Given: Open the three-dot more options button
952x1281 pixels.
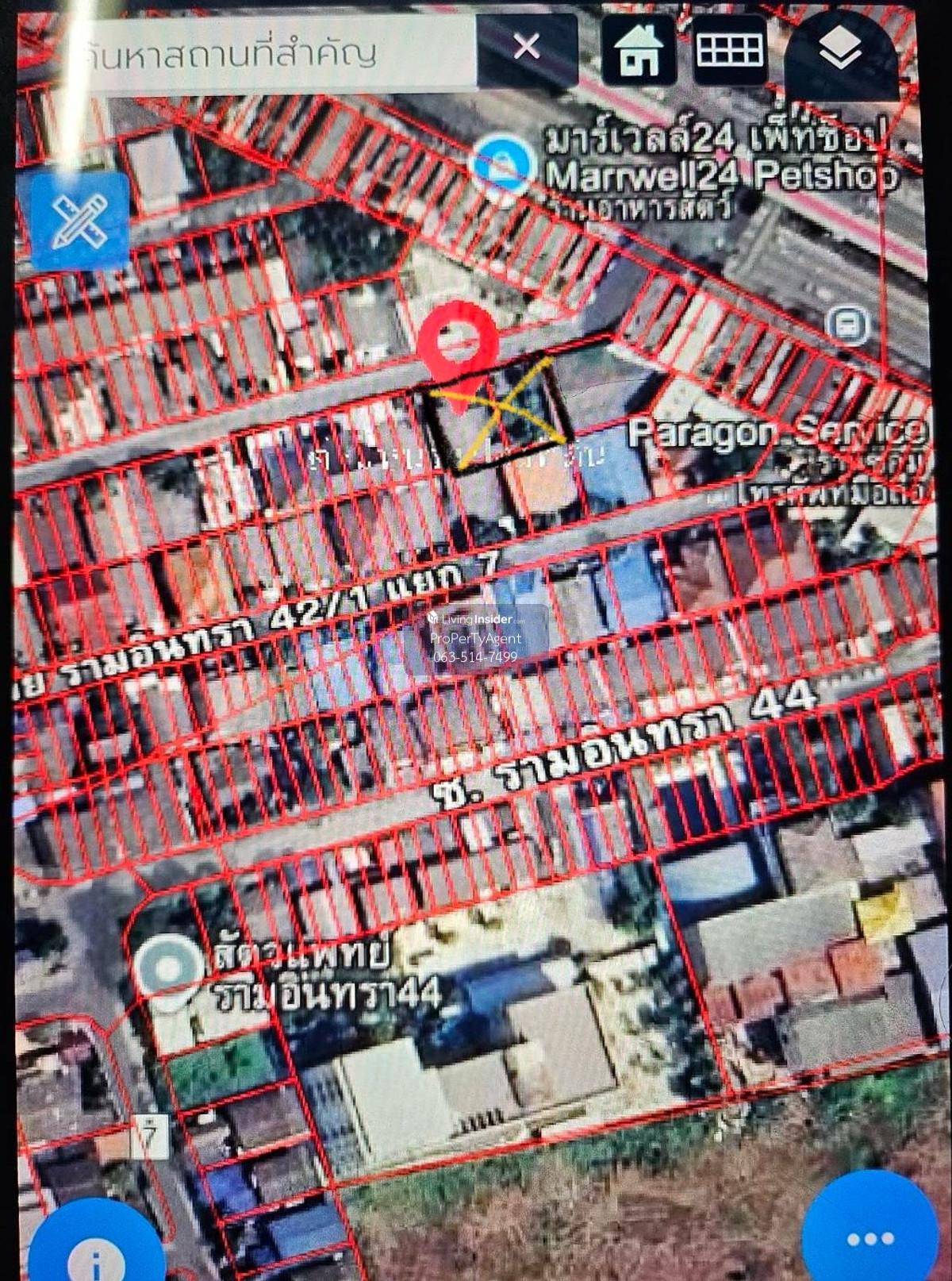Looking at the screenshot, I should coord(870,1237).
